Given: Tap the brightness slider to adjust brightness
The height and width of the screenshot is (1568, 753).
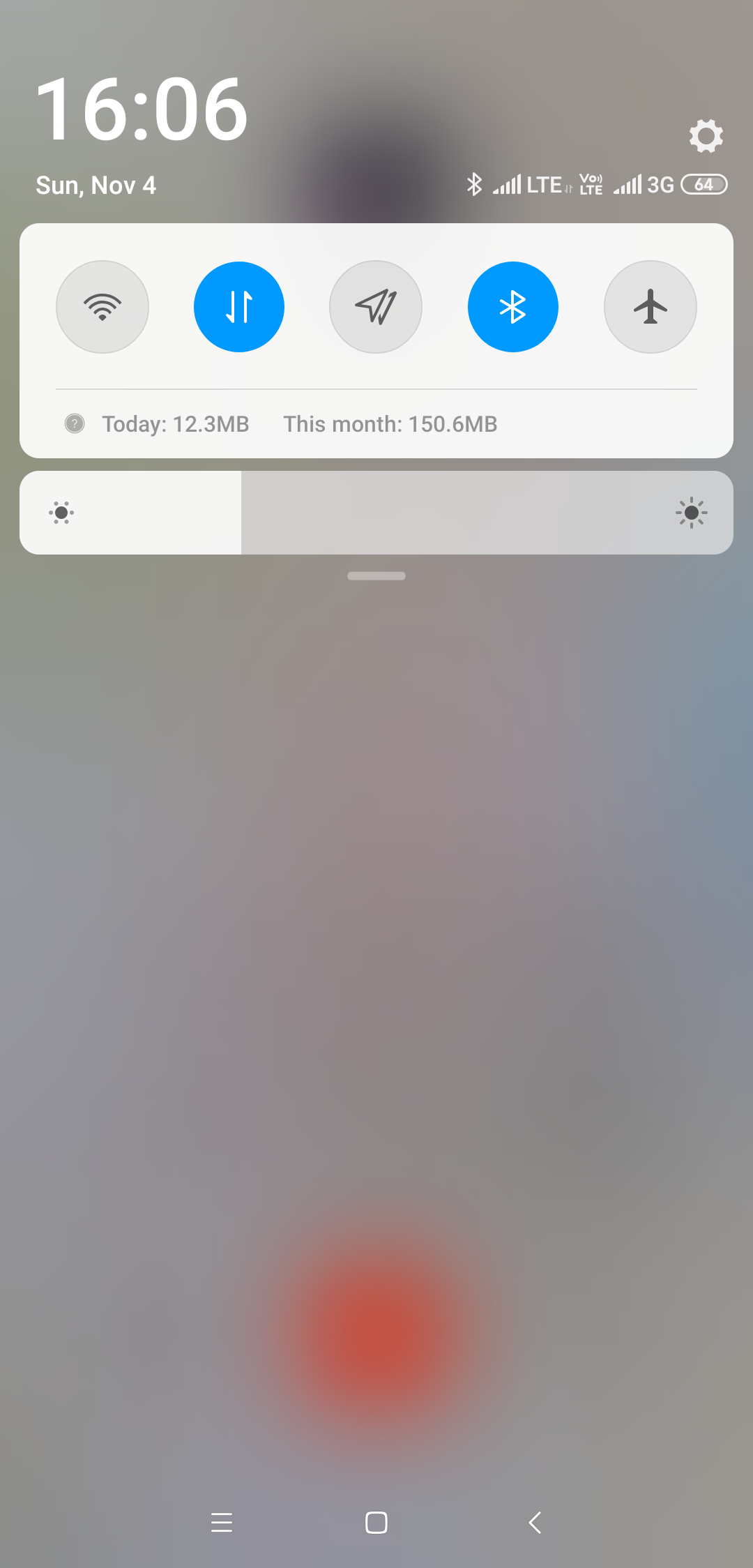Looking at the screenshot, I should [x=376, y=513].
